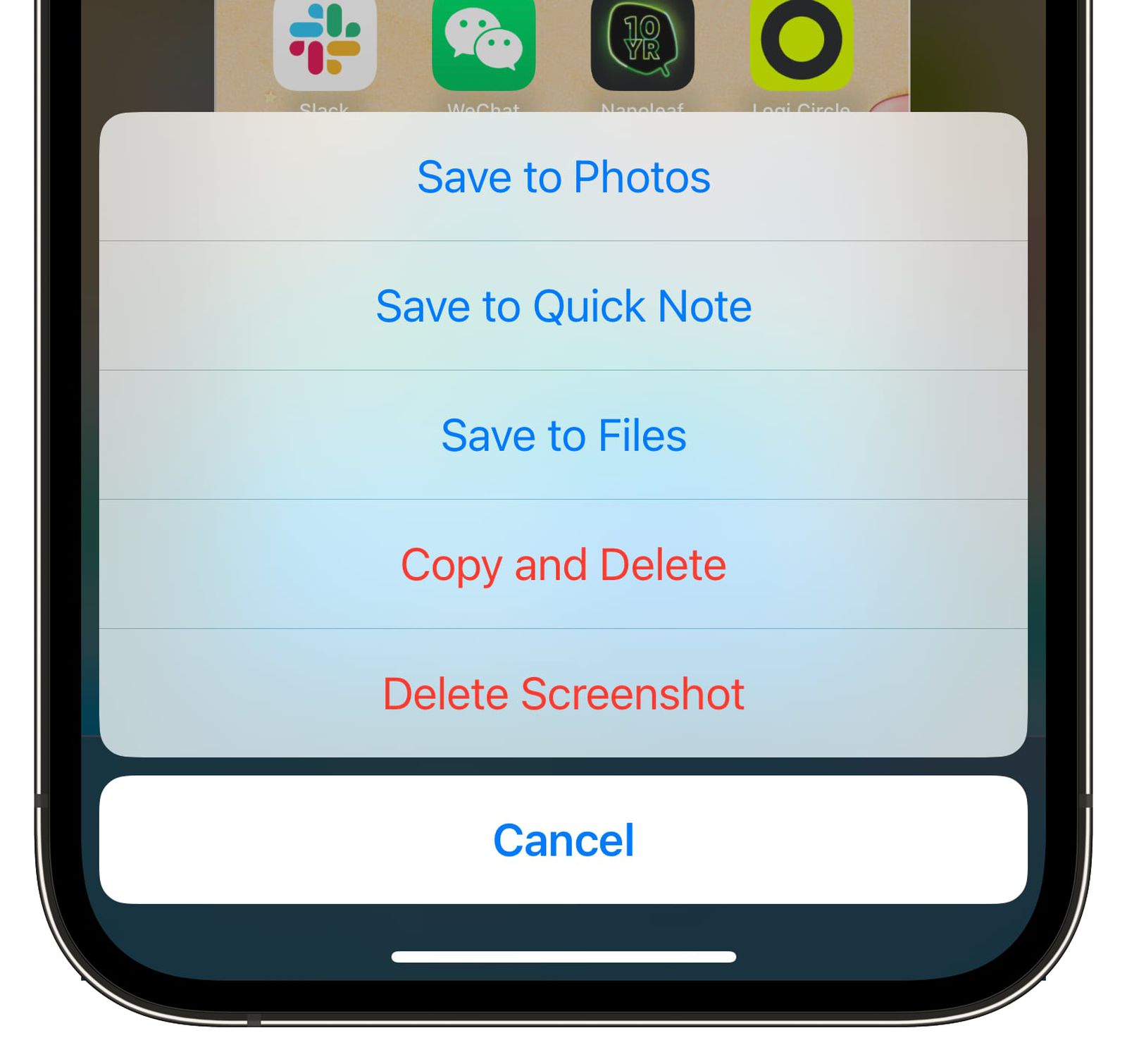Choose Save to Quick Note
The image size is (1127, 1064).
click(x=563, y=307)
